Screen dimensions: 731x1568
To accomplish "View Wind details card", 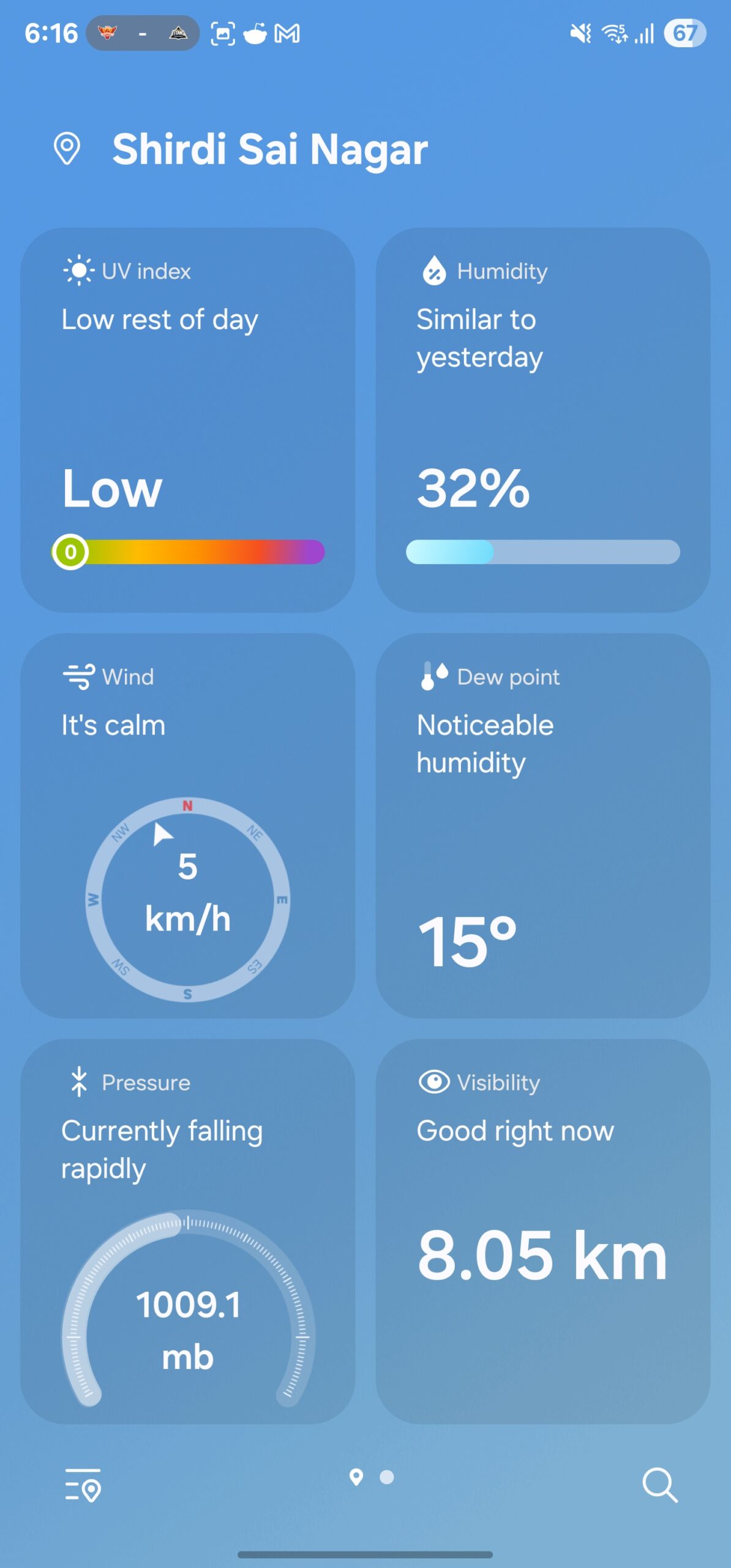I will pyautogui.click(x=187, y=825).
